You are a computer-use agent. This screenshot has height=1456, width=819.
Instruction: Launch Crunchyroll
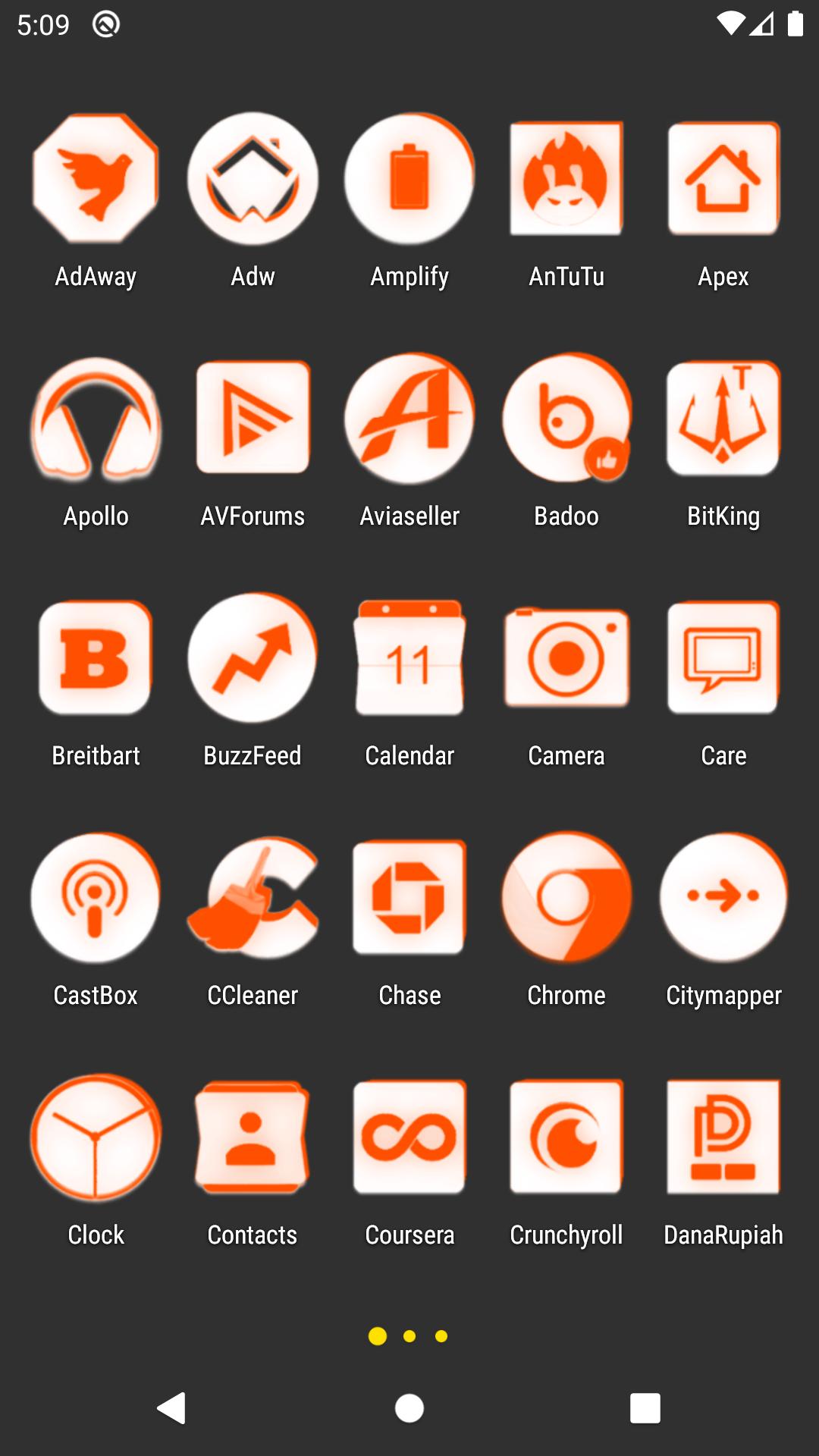[566, 1137]
